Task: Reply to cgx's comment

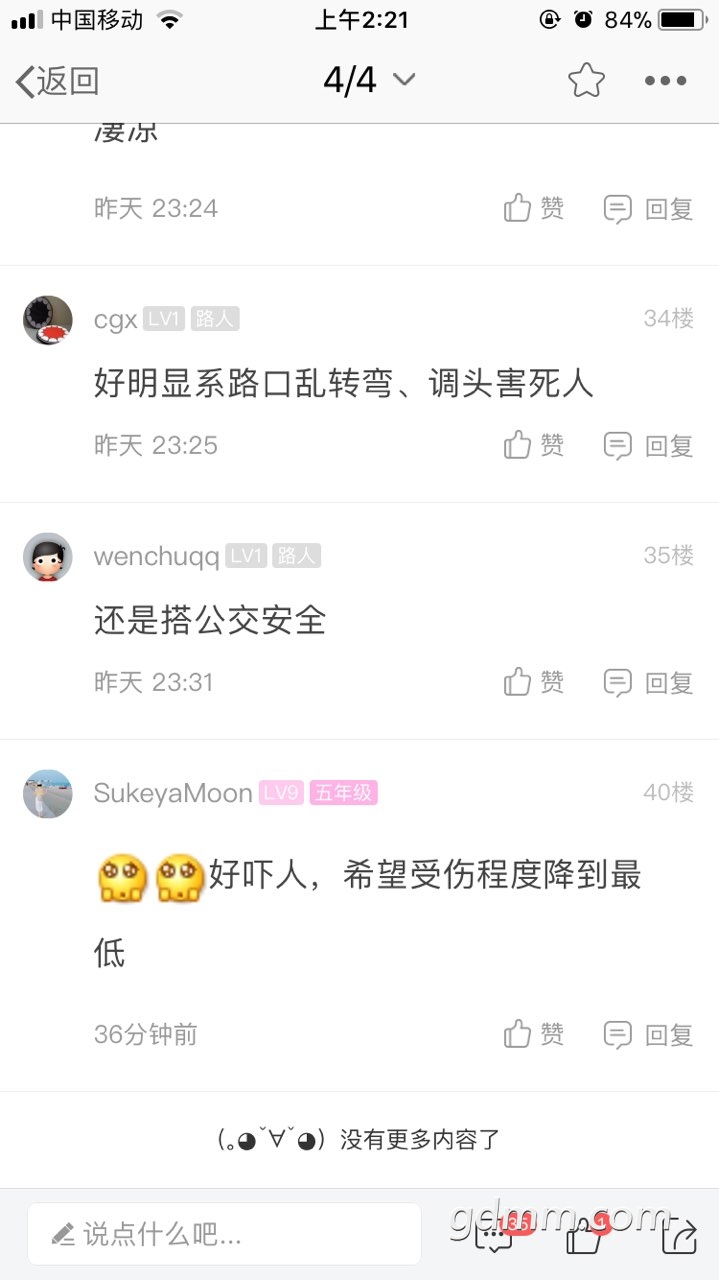Action: pos(649,446)
